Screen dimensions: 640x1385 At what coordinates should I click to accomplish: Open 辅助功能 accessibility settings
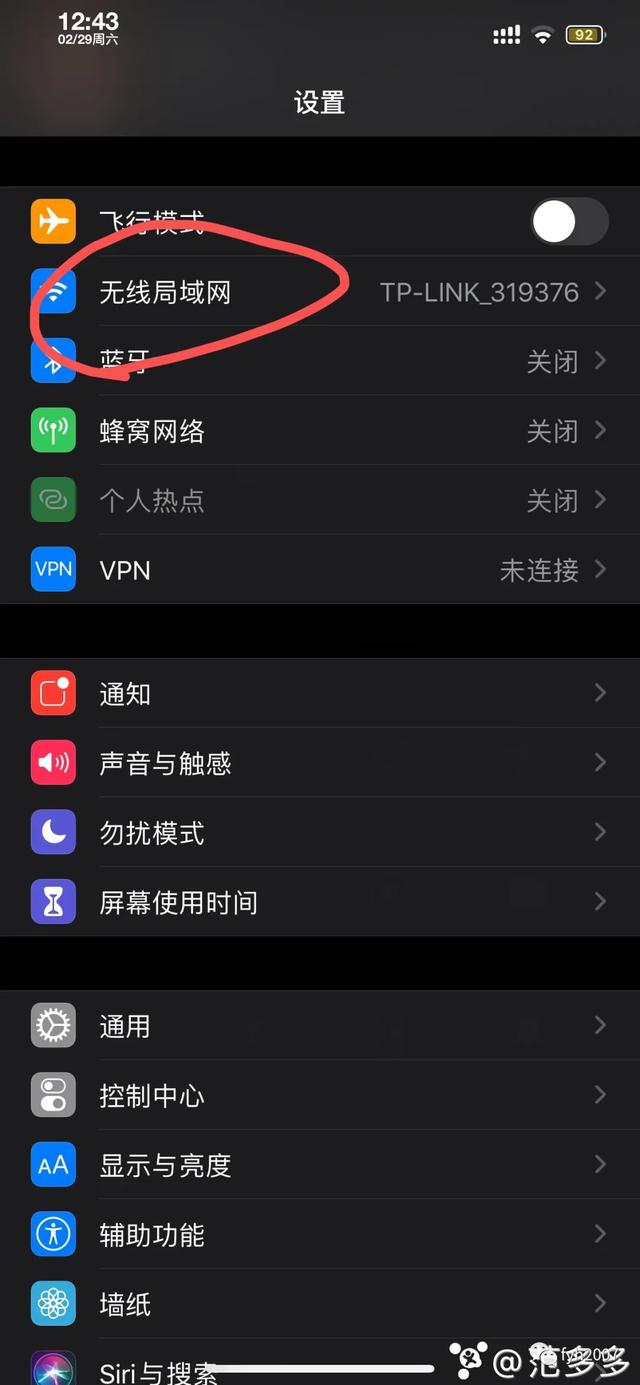coord(320,1234)
